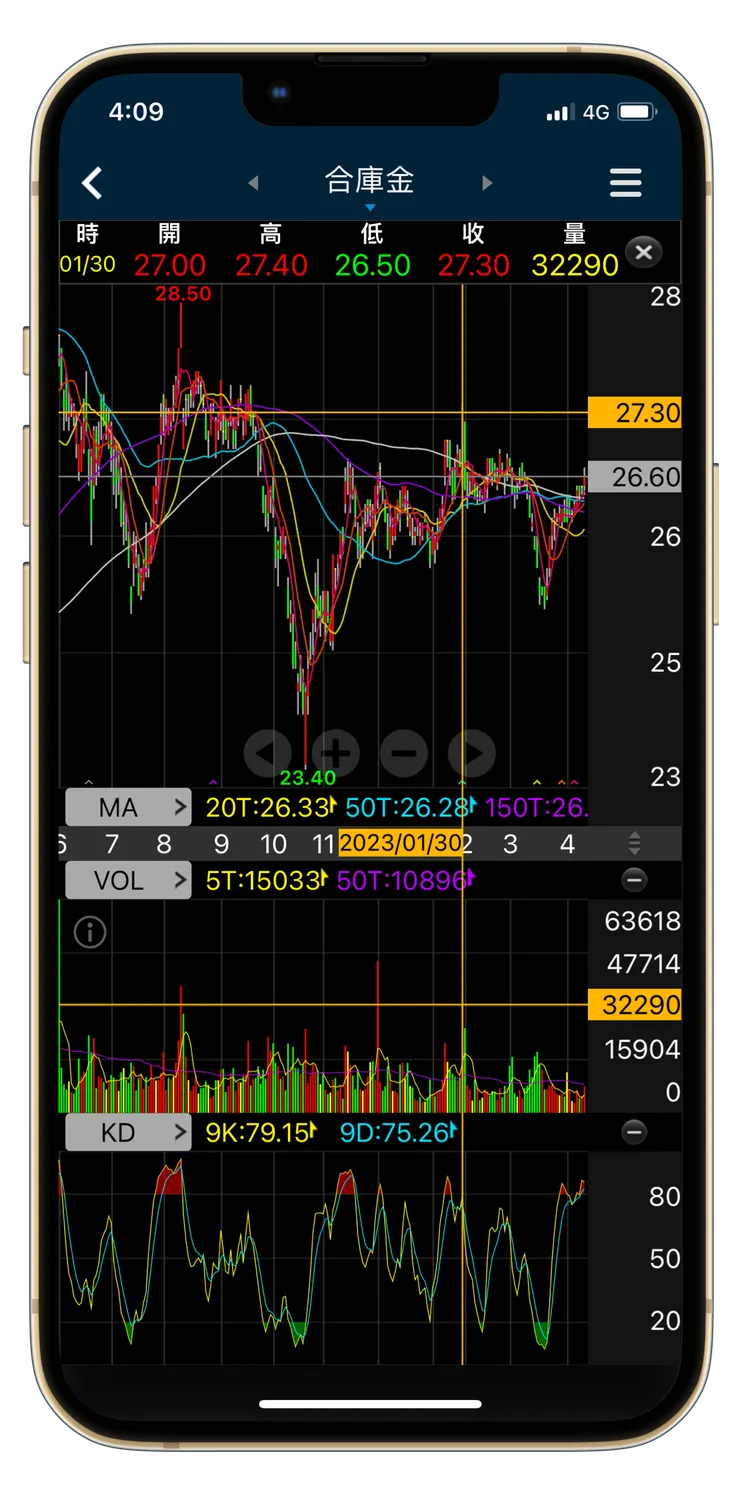Screen dimensions: 740x1495
Task: Close the price data row
Action: (643, 252)
